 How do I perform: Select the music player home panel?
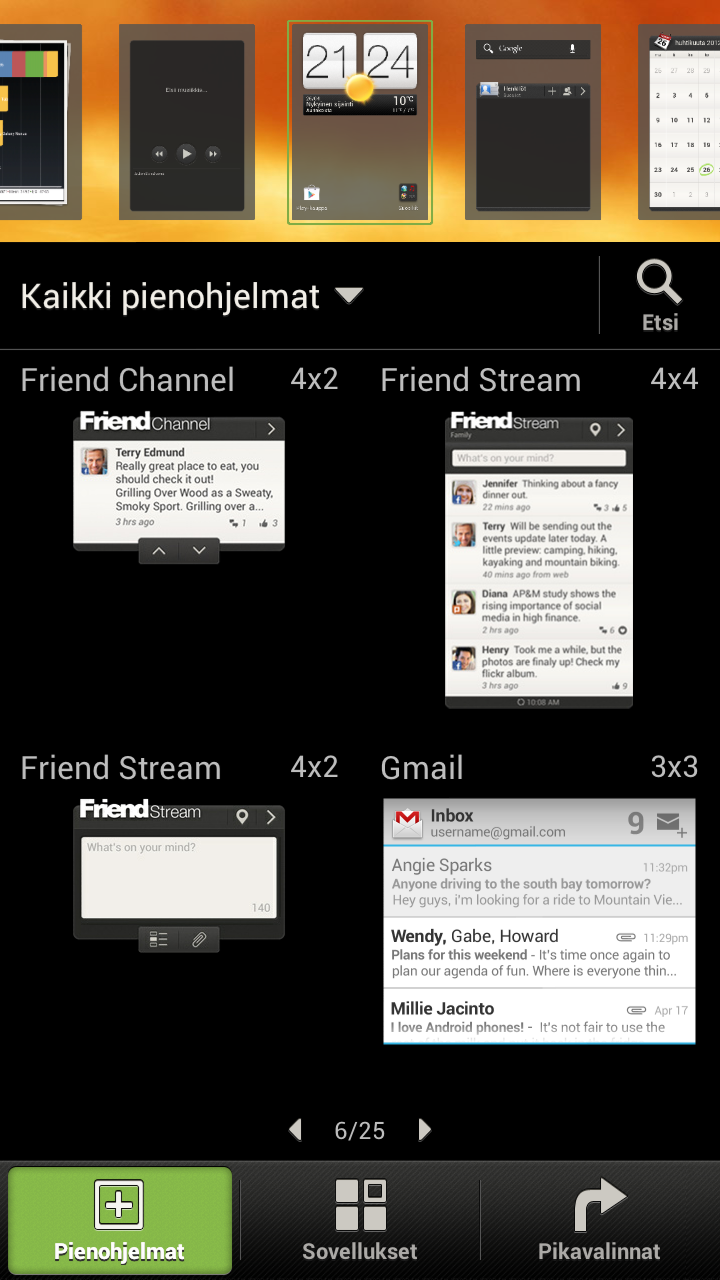point(181,122)
